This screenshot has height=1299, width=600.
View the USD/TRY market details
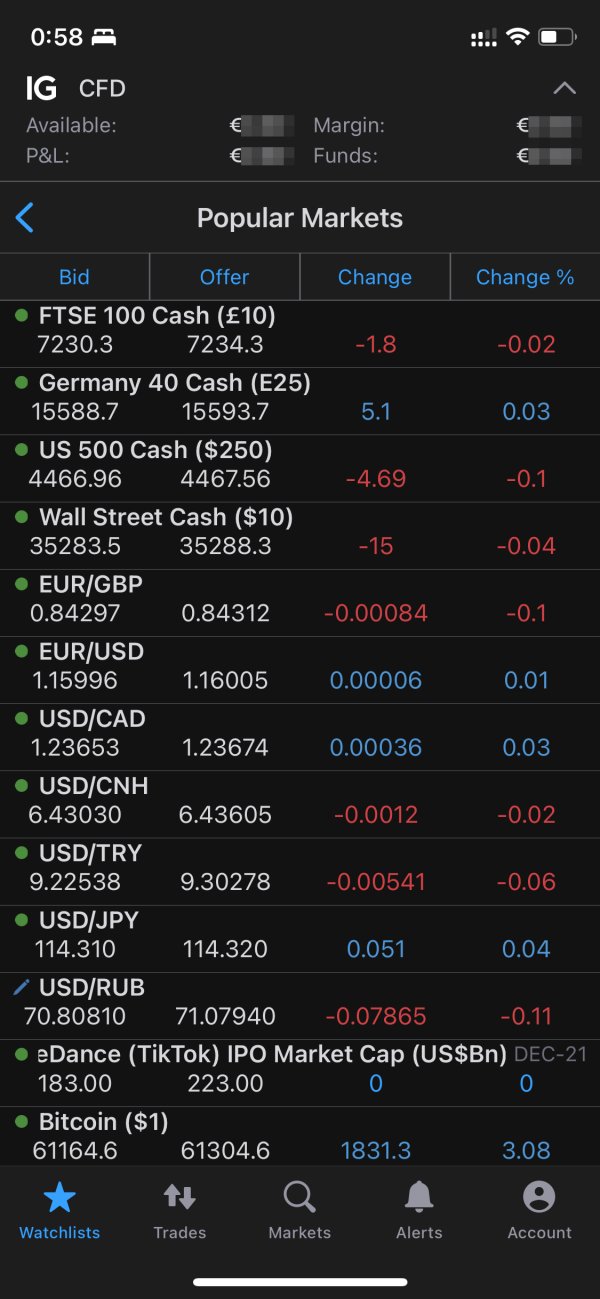click(x=300, y=869)
